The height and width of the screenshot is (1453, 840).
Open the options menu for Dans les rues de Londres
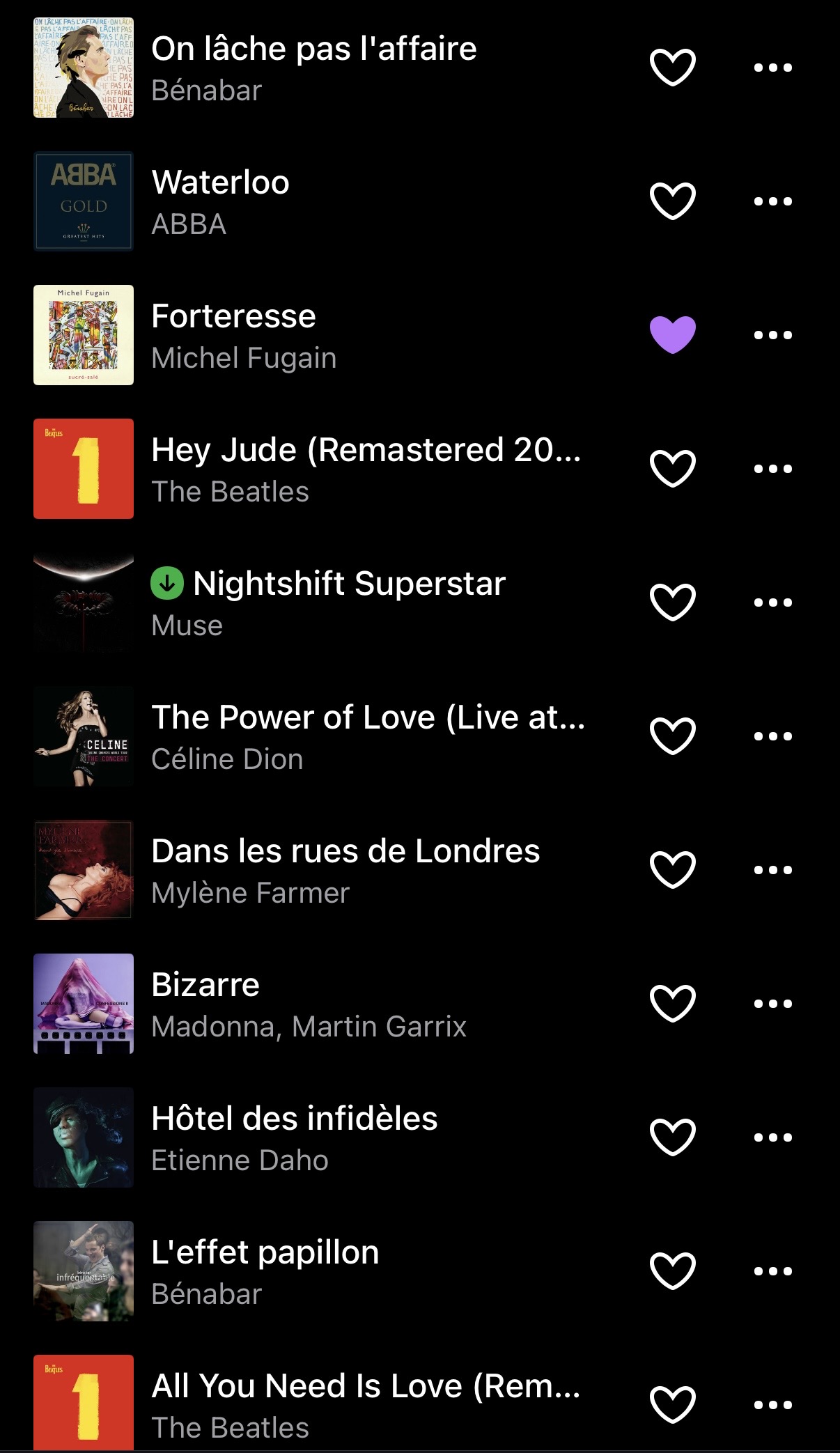pos(773,870)
